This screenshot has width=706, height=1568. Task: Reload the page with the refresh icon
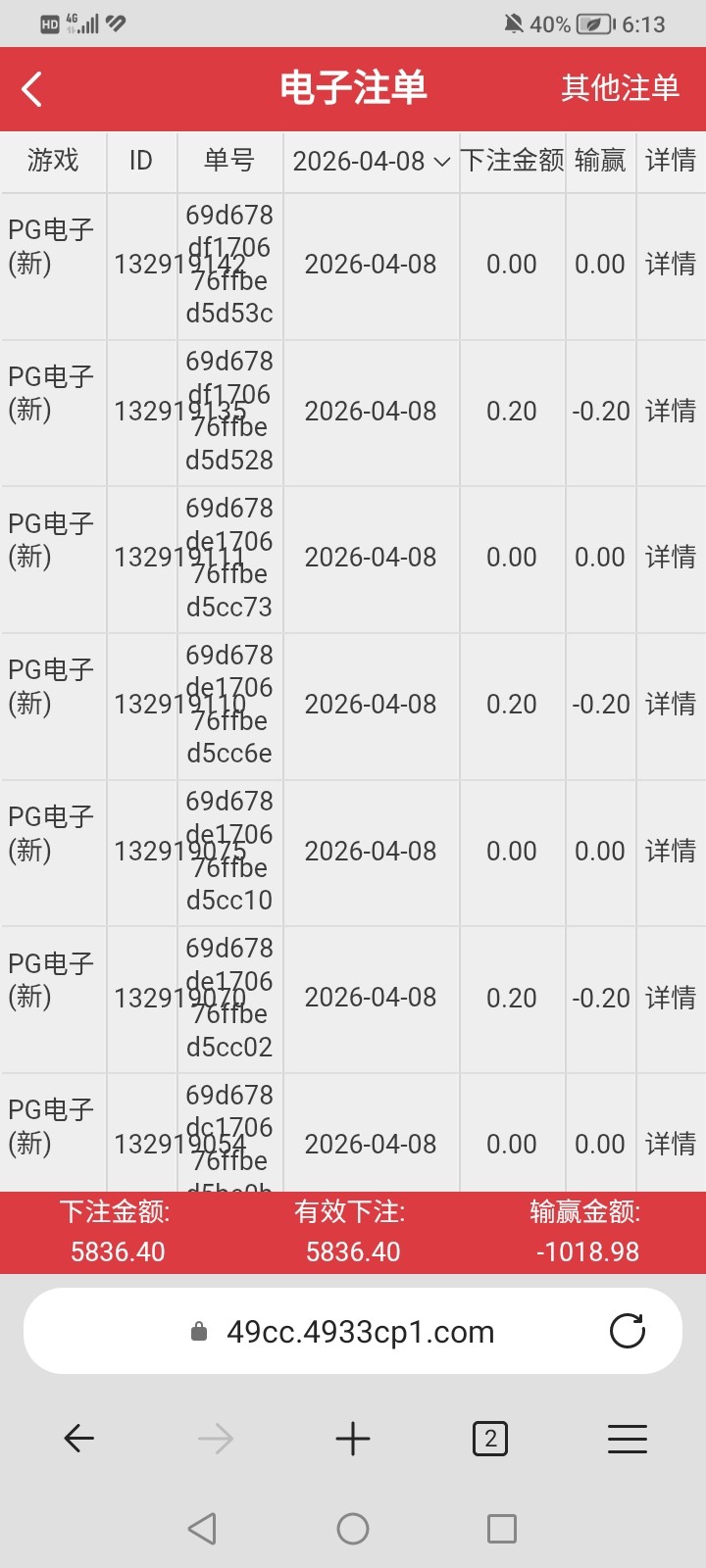[x=628, y=1331]
